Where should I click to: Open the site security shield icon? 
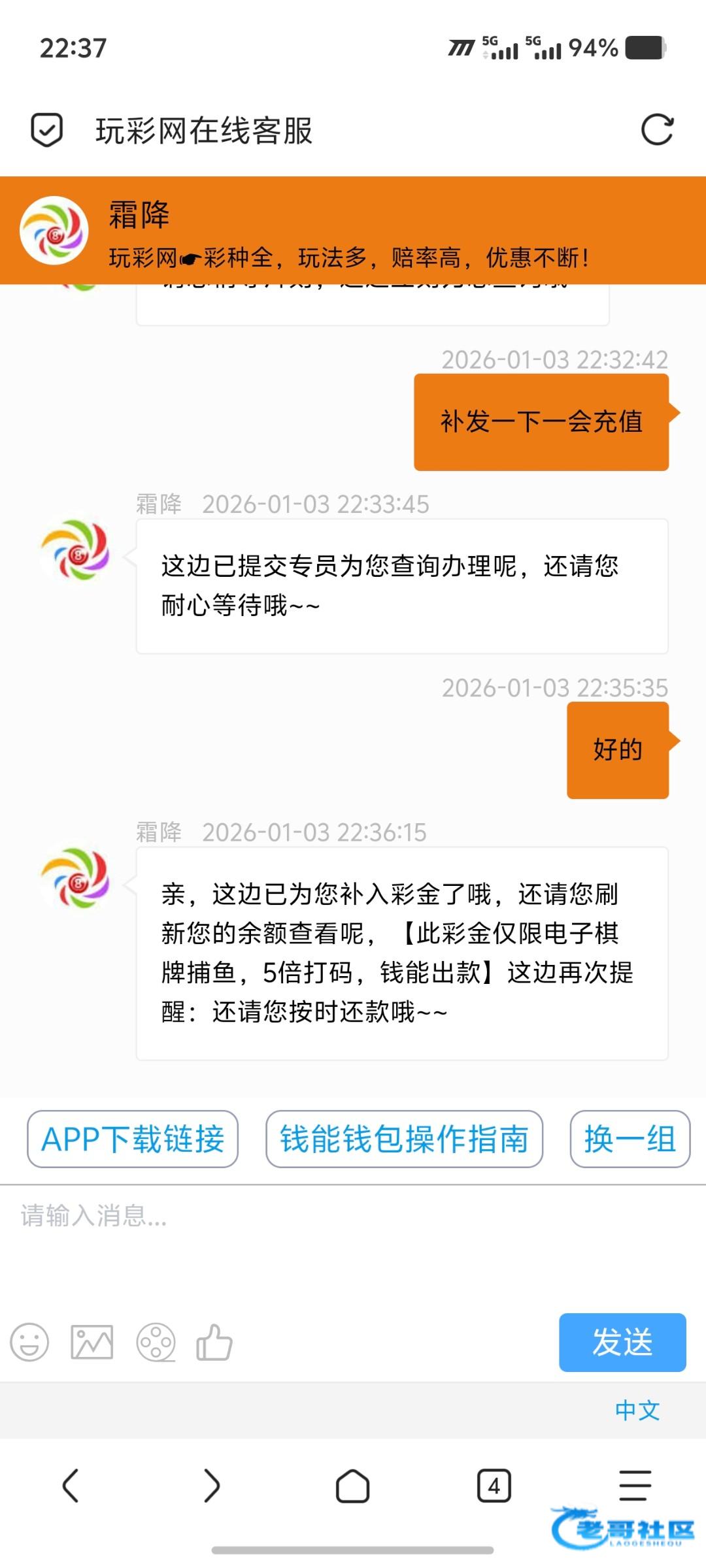pyautogui.click(x=47, y=130)
